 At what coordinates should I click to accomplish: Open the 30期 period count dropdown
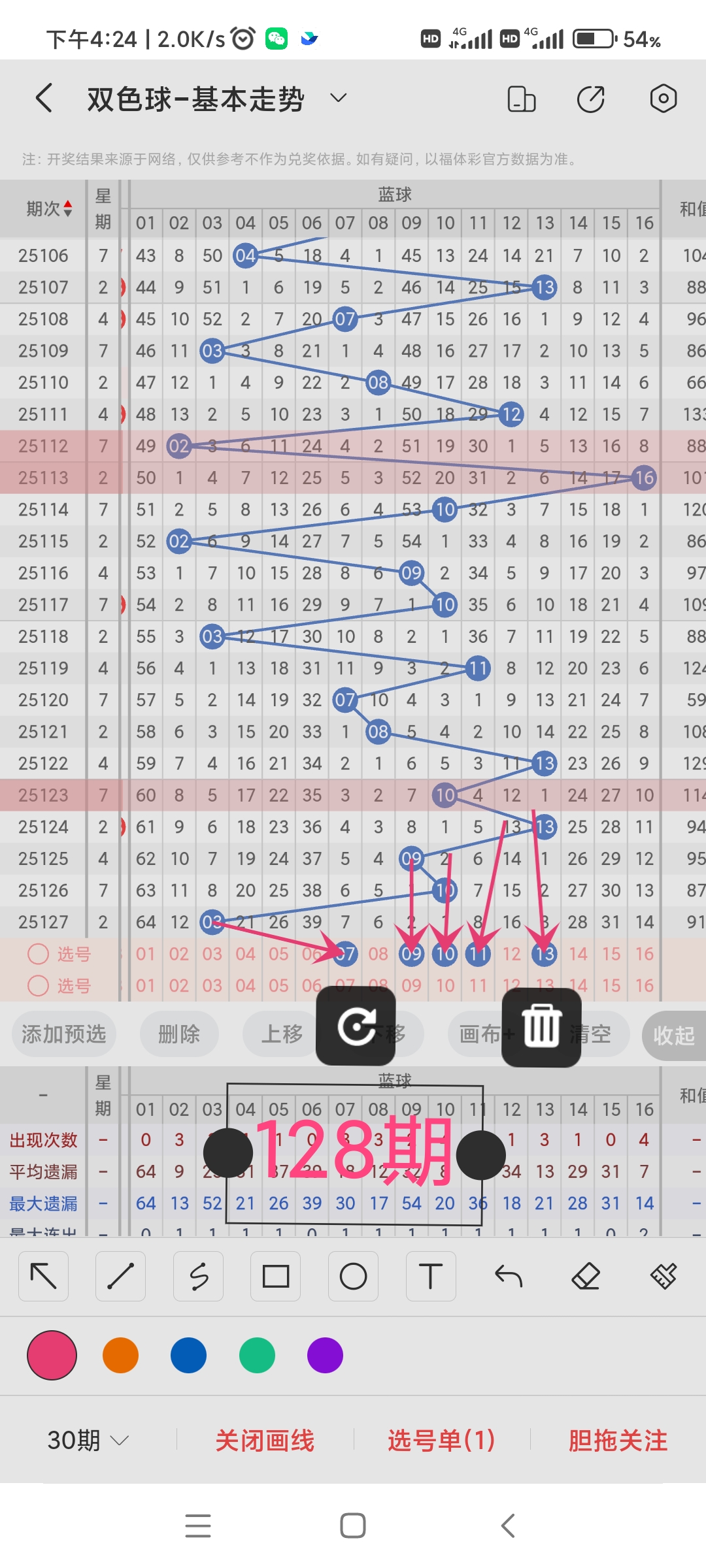[88, 1440]
